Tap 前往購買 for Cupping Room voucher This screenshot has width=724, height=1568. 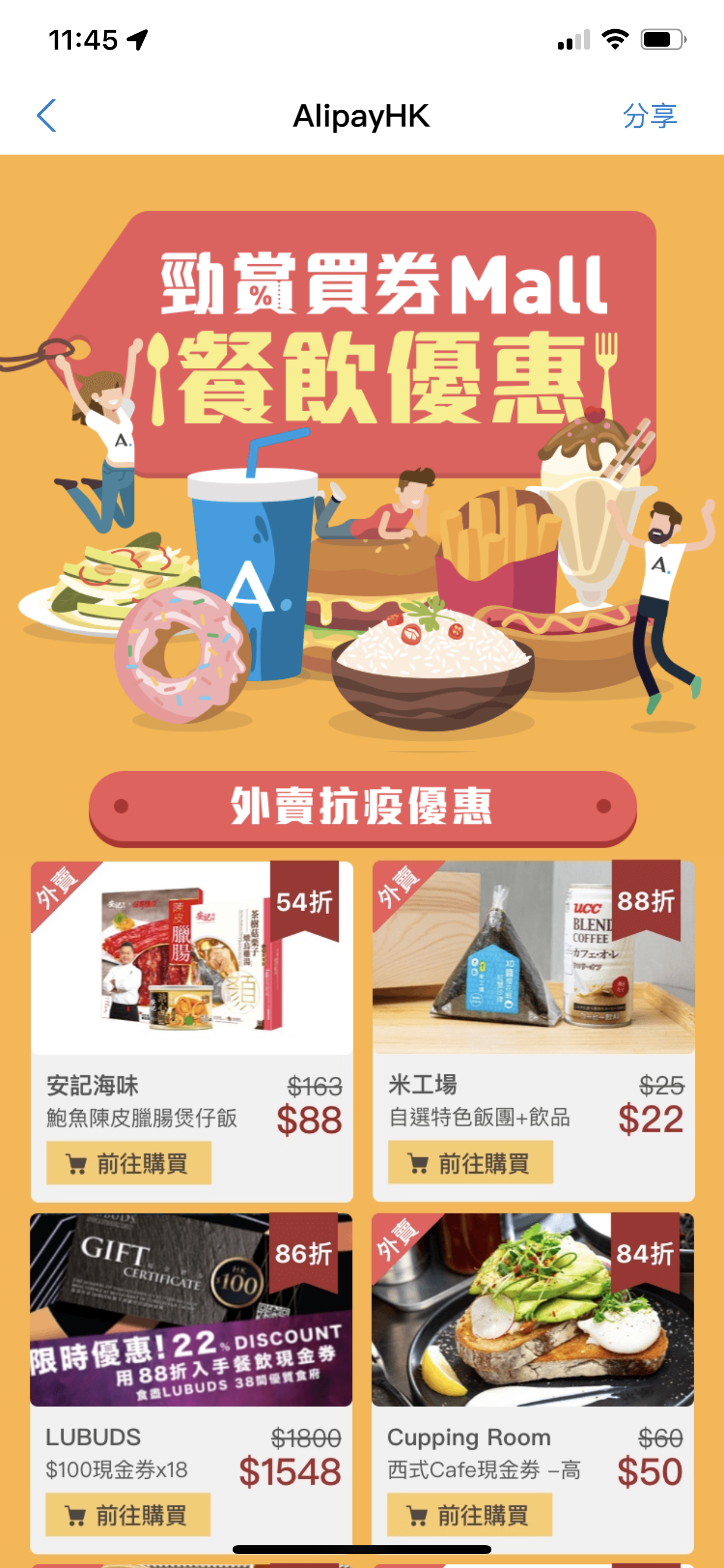click(x=470, y=1514)
